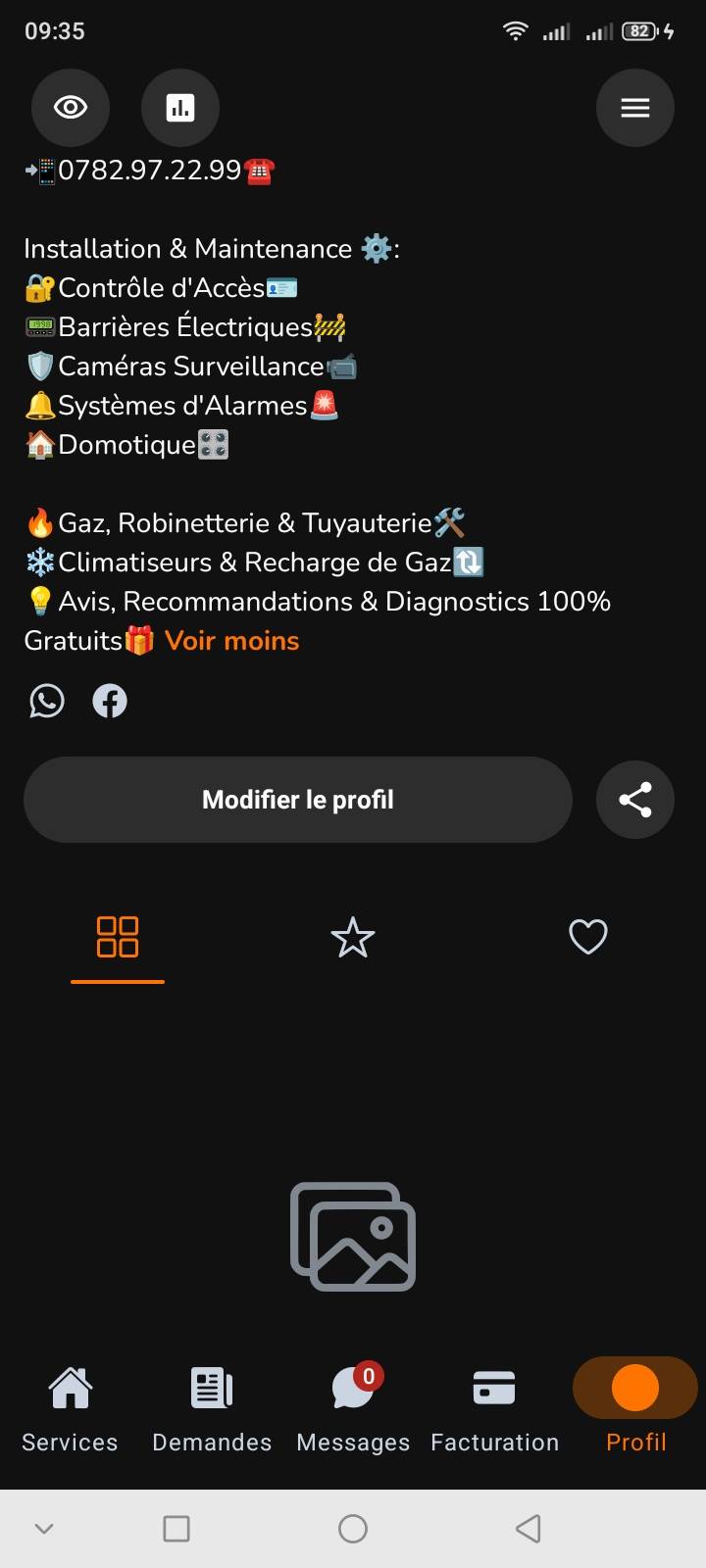
Task: Go to the system home screen
Action: pos(353,1529)
